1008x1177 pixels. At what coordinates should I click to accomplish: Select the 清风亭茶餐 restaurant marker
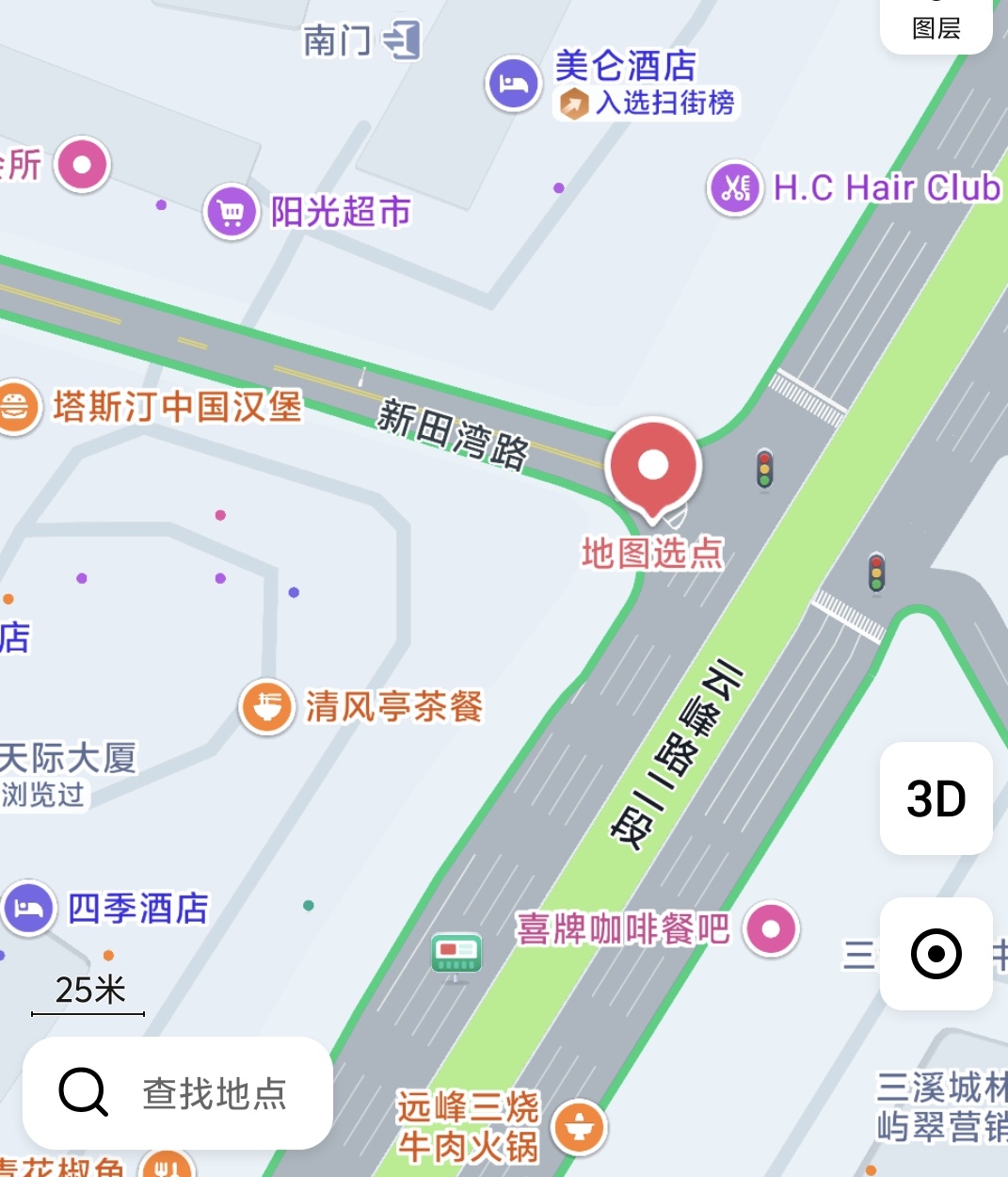coord(266,707)
